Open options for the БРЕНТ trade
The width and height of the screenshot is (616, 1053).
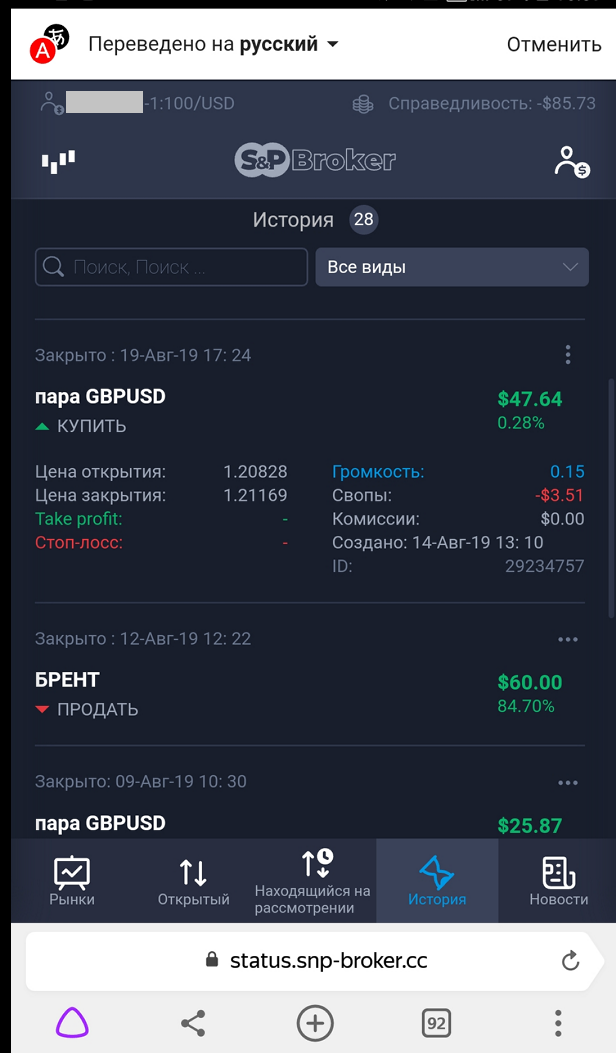(x=568, y=639)
